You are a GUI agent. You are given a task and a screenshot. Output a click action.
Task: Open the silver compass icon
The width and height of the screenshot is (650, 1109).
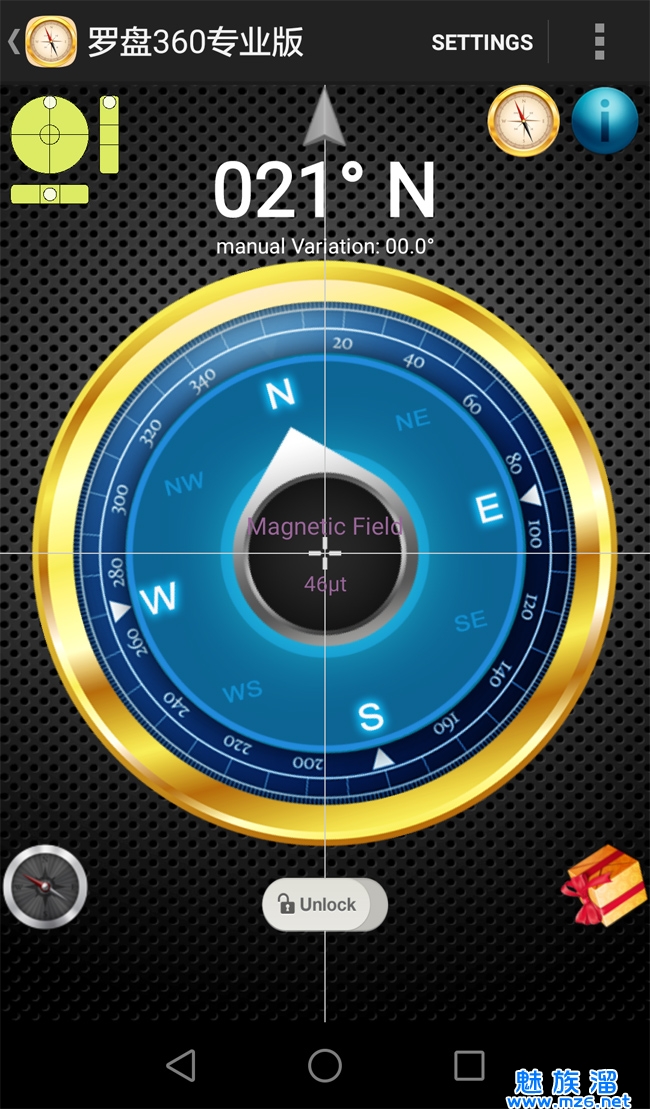coord(45,886)
